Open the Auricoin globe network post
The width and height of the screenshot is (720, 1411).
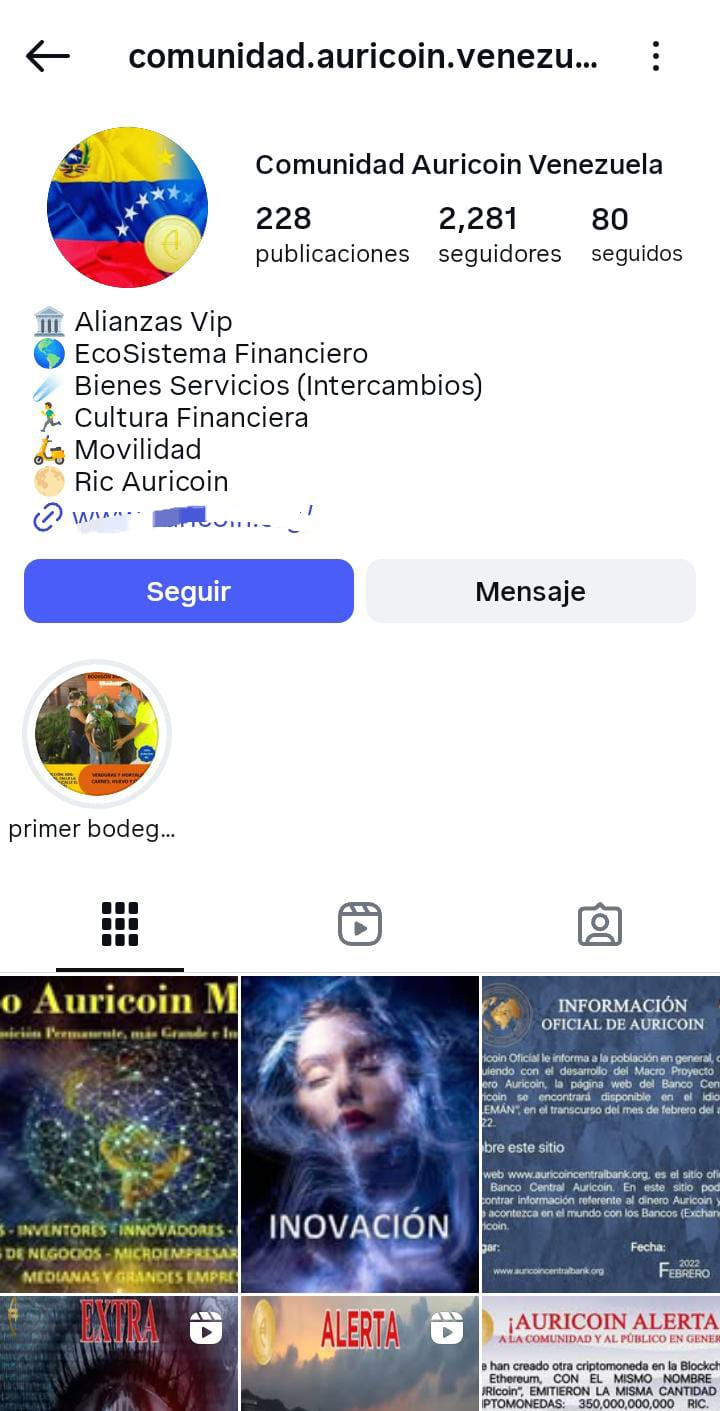click(x=119, y=1134)
